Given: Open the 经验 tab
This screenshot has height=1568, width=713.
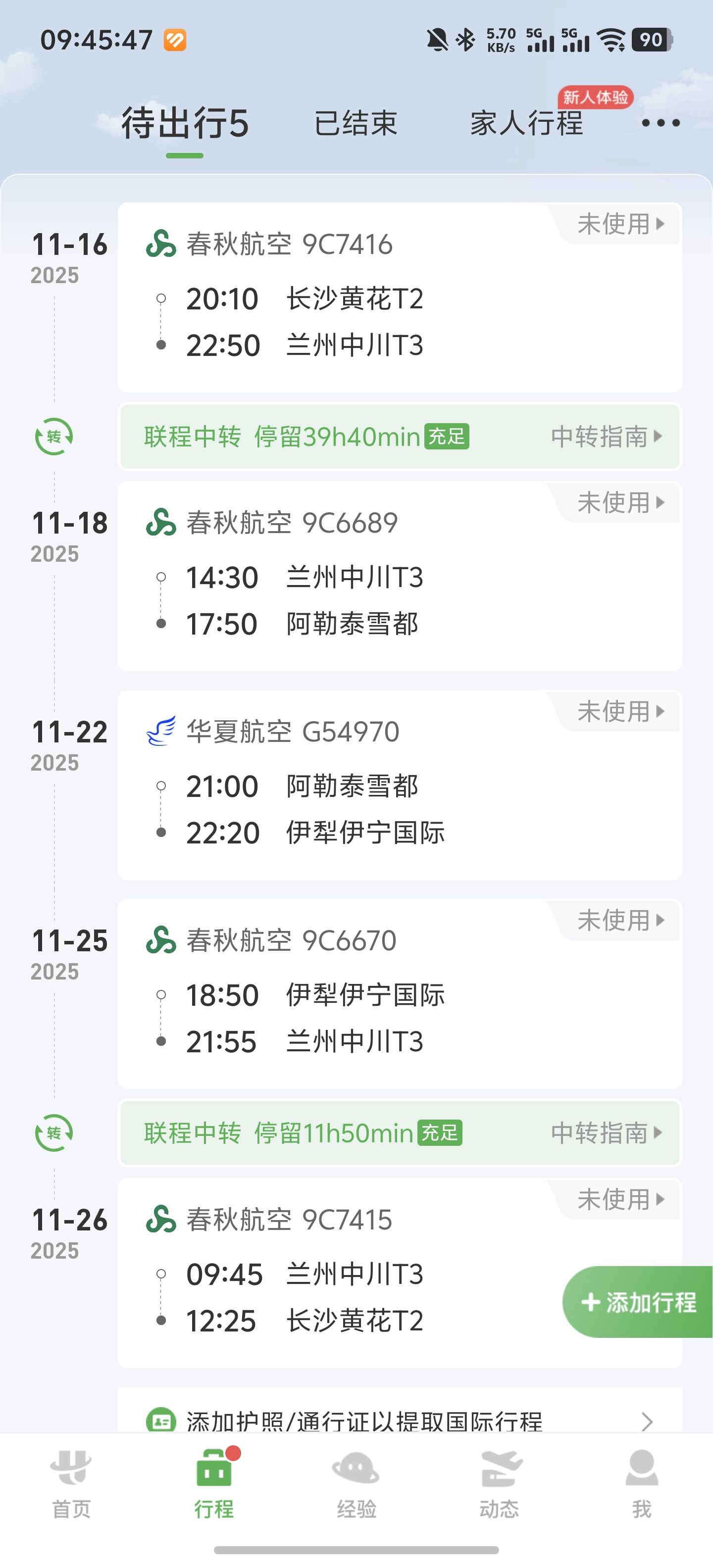Looking at the screenshot, I should [x=356, y=1484].
